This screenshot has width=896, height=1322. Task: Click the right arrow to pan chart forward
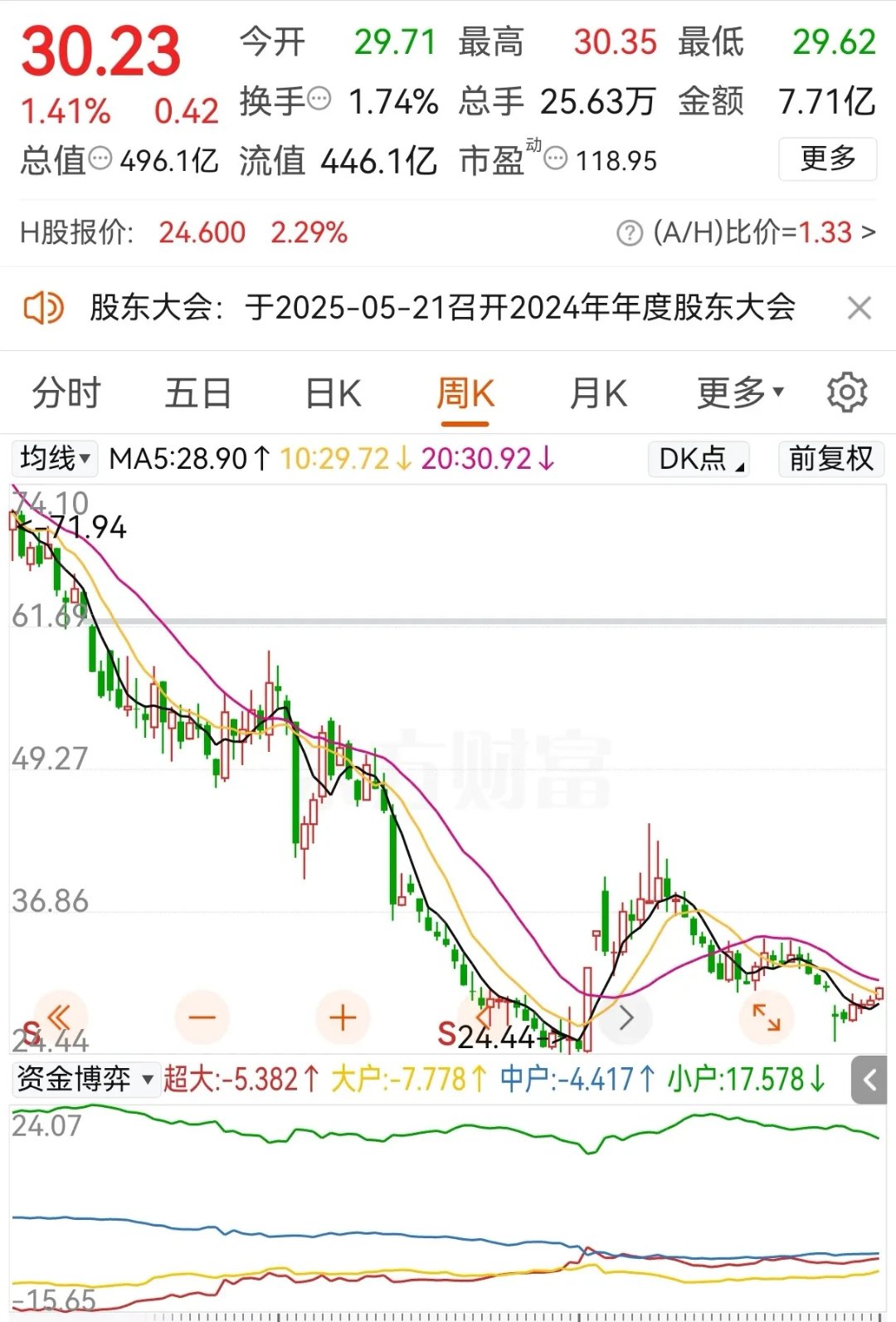[x=626, y=1017]
